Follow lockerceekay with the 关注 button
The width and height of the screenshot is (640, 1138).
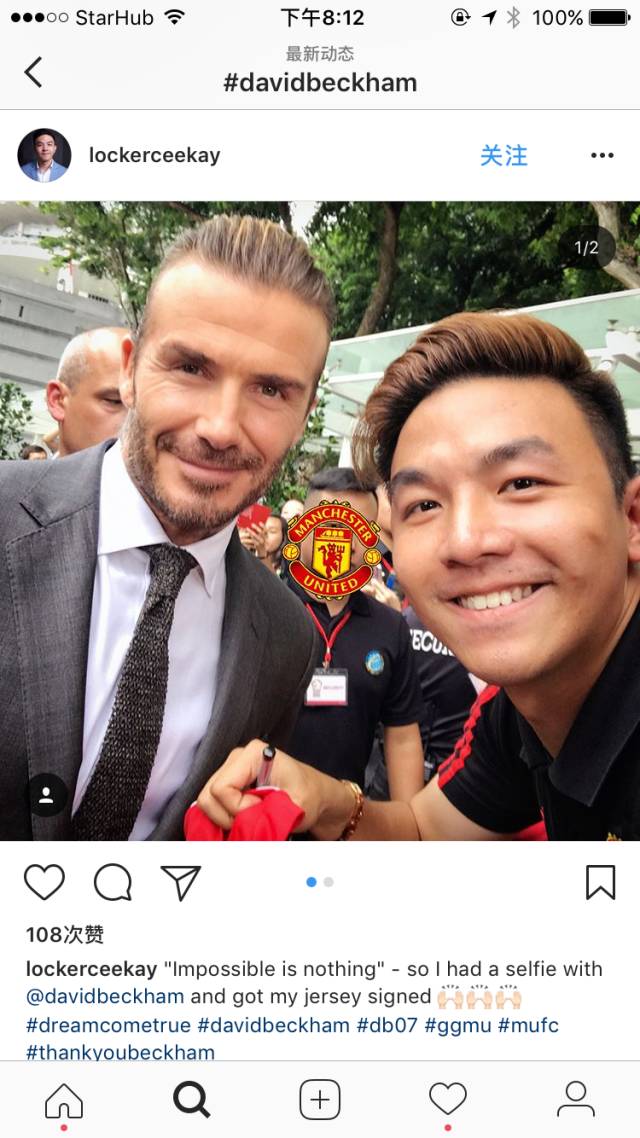point(503,155)
